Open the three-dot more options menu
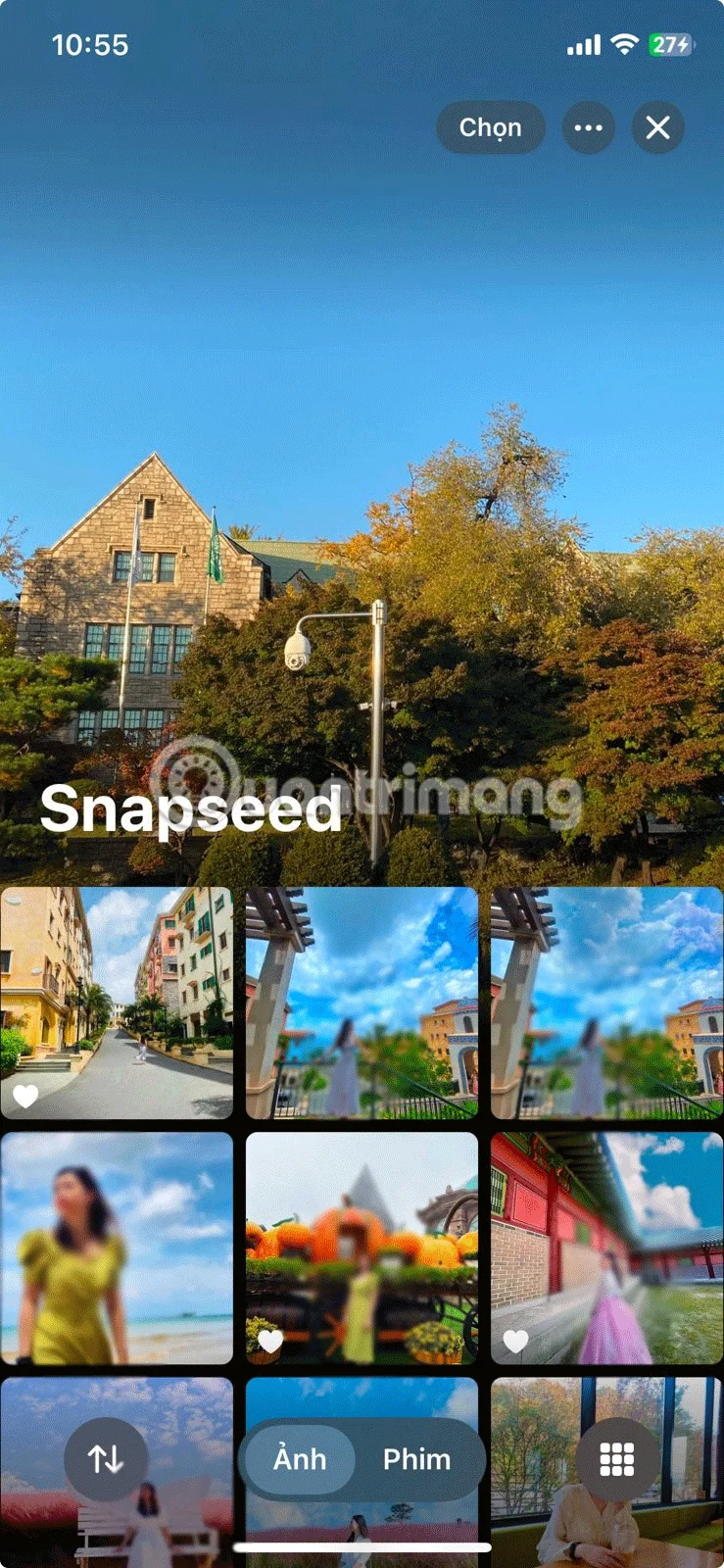 [588, 127]
